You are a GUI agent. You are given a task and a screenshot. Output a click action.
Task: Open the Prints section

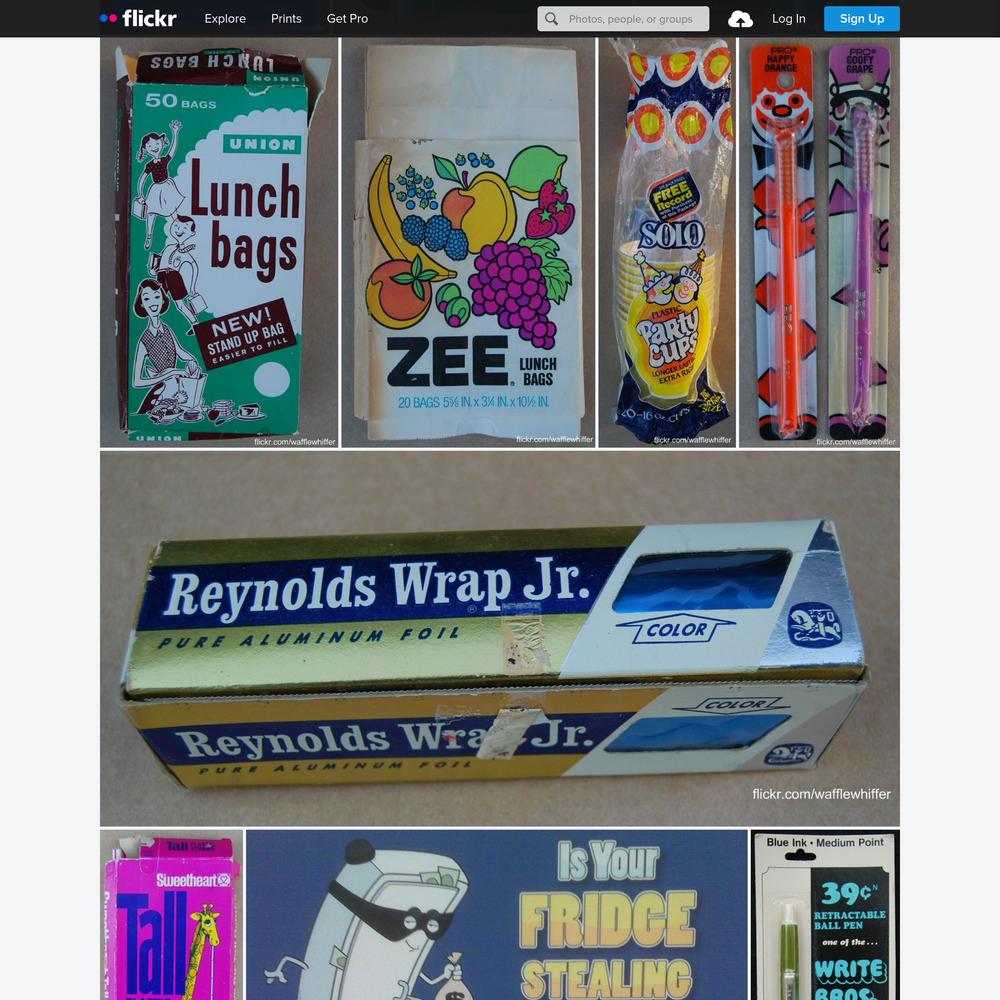point(286,18)
